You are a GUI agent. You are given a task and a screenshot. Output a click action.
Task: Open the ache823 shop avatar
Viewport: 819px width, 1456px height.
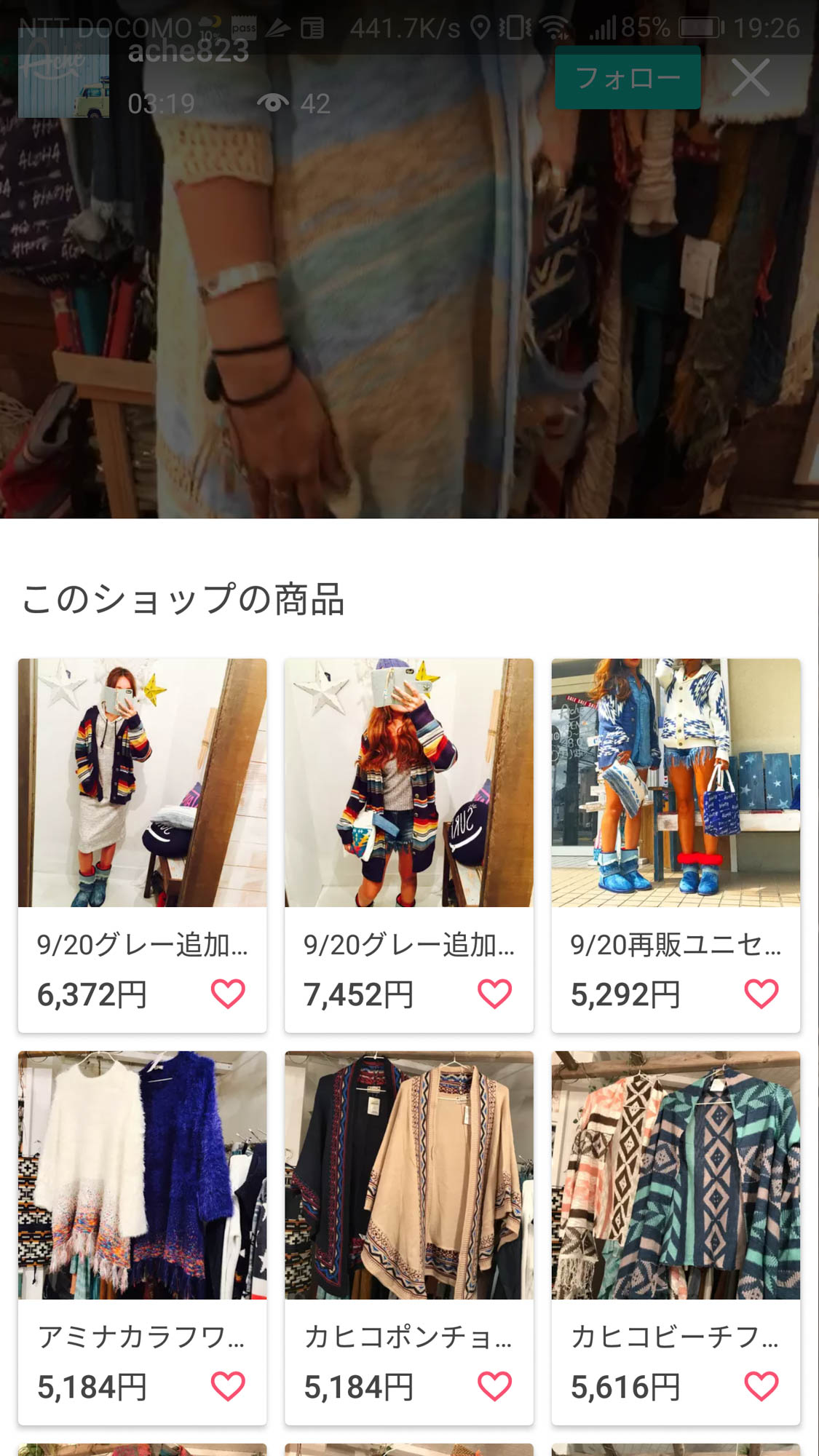click(x=64, y=74)
